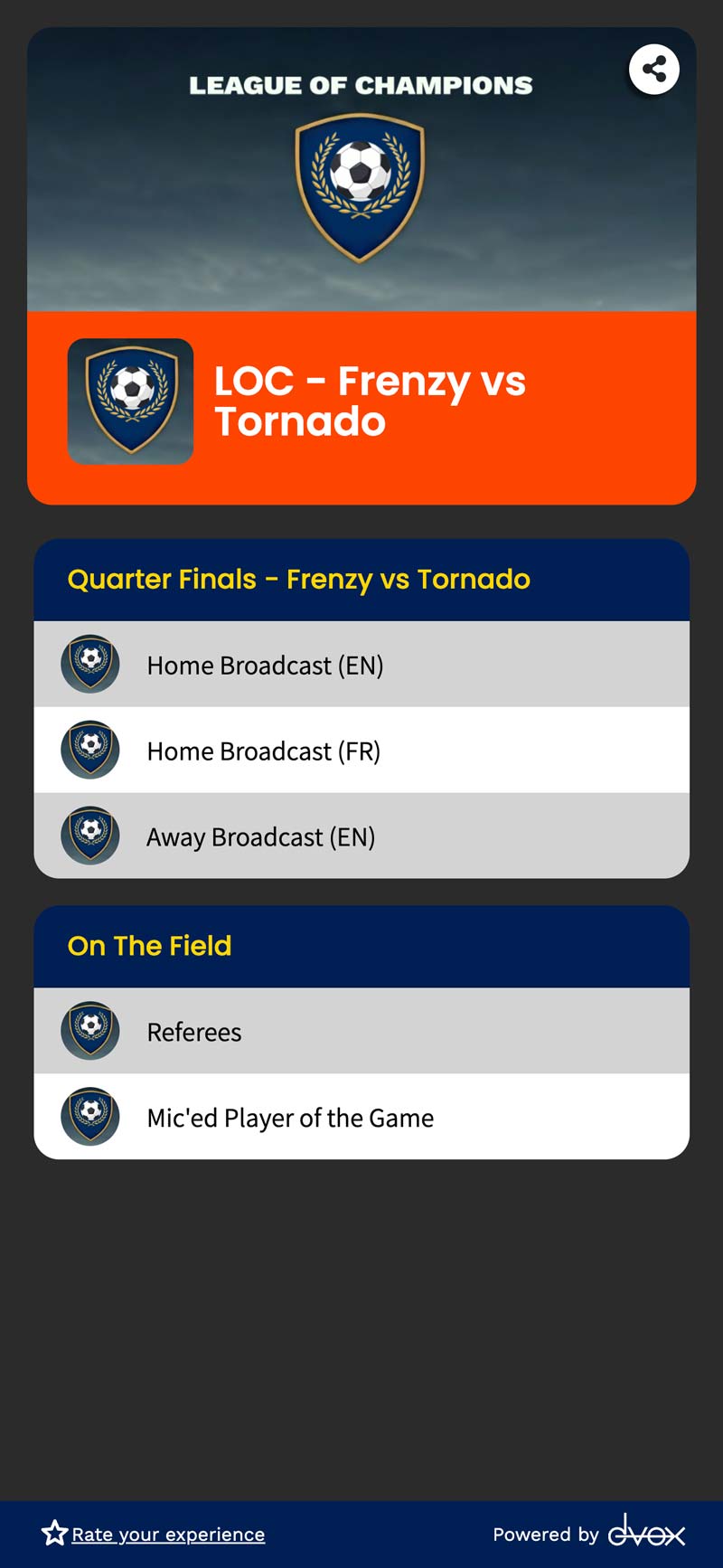The width and height of the screenshot is (723, 1568).
Task: Tap Rate your experience link
Action: pyautogui.click(x=168, y=1535)
